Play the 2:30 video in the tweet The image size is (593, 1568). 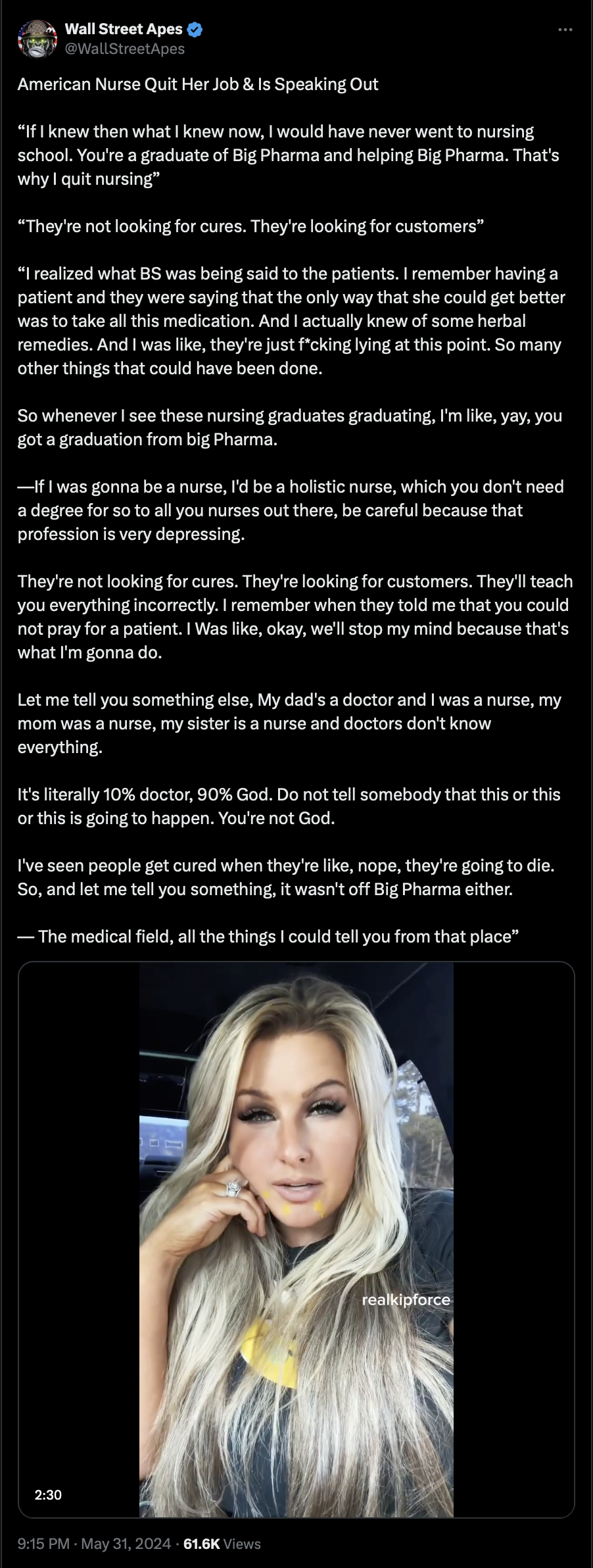(296, 1240)
